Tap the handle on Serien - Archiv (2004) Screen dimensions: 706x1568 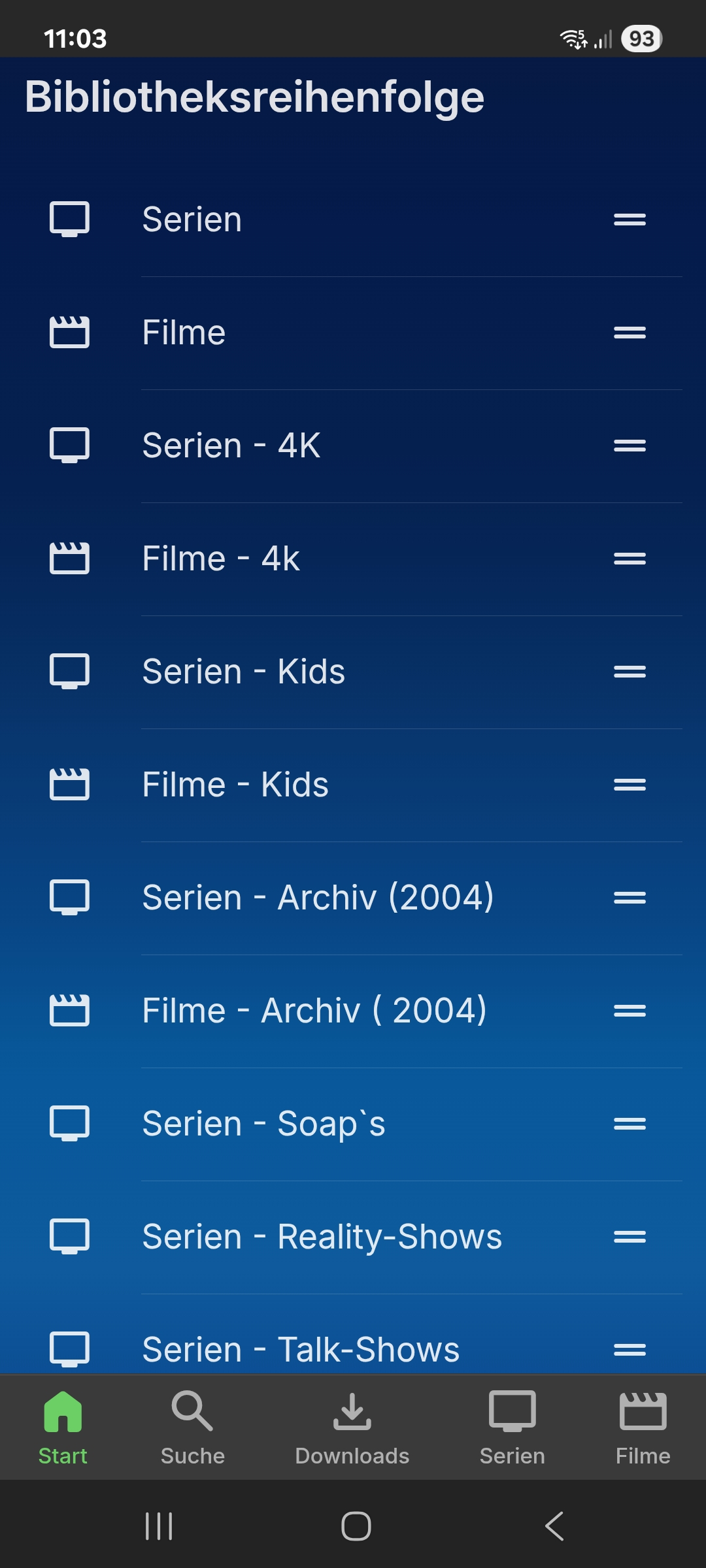coord(630,898)
